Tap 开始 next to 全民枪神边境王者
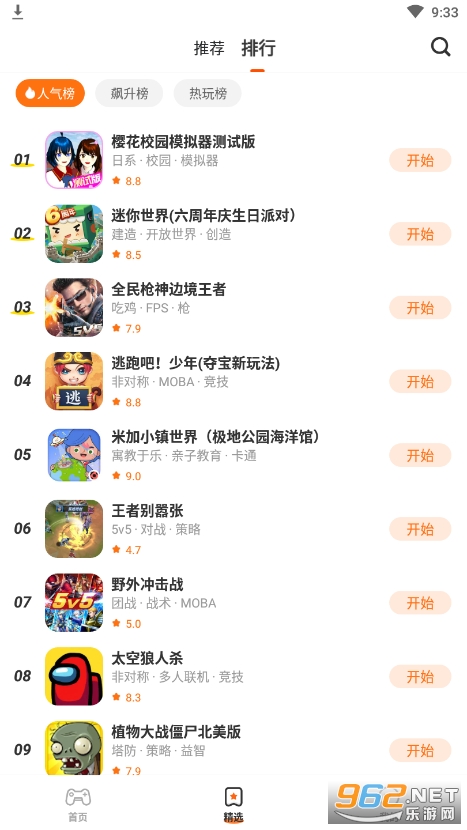 coord(420,308)
